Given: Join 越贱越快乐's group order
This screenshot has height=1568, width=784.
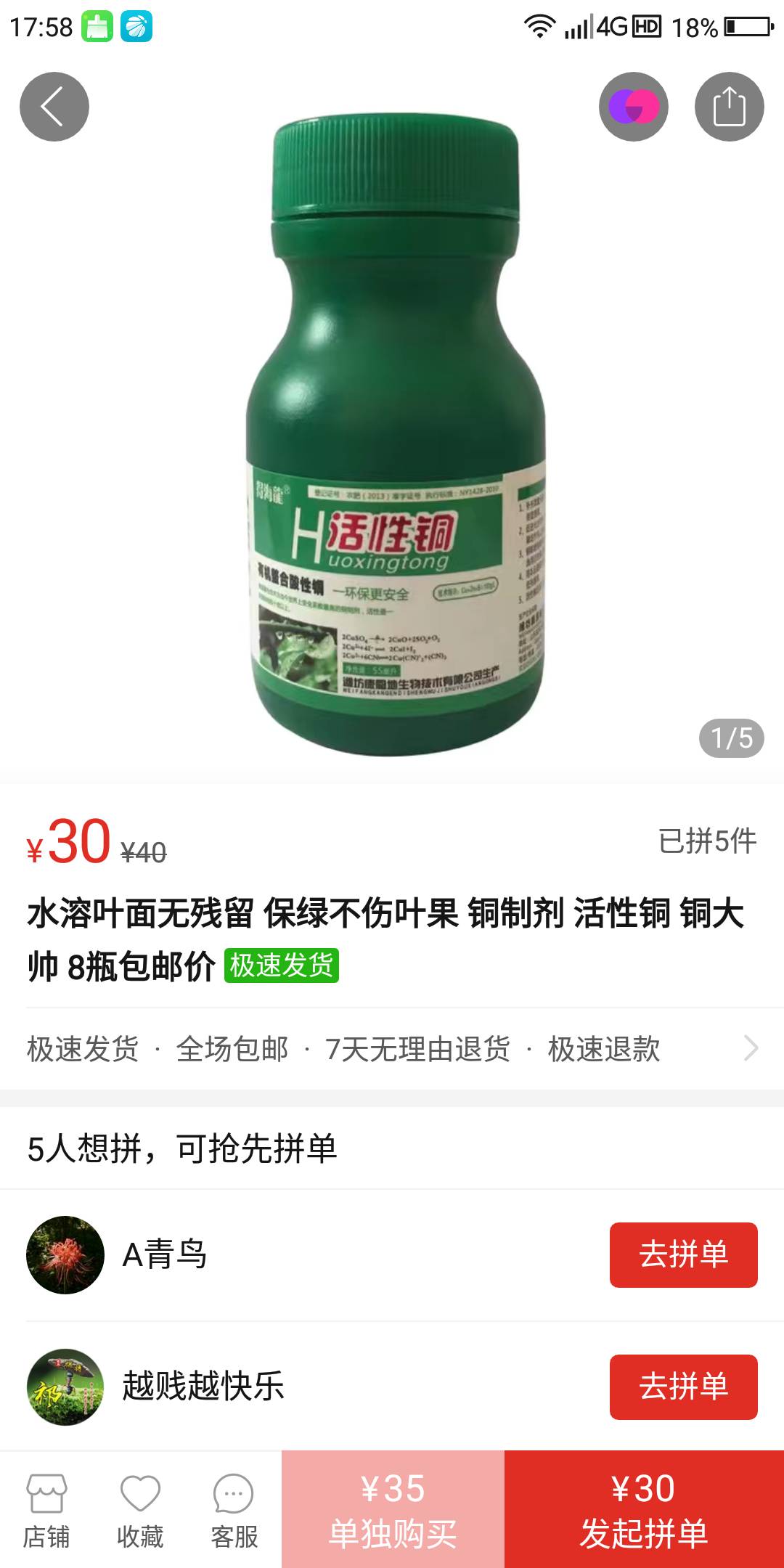Looking at the screenshot, I should click(x=683, y=1387).
